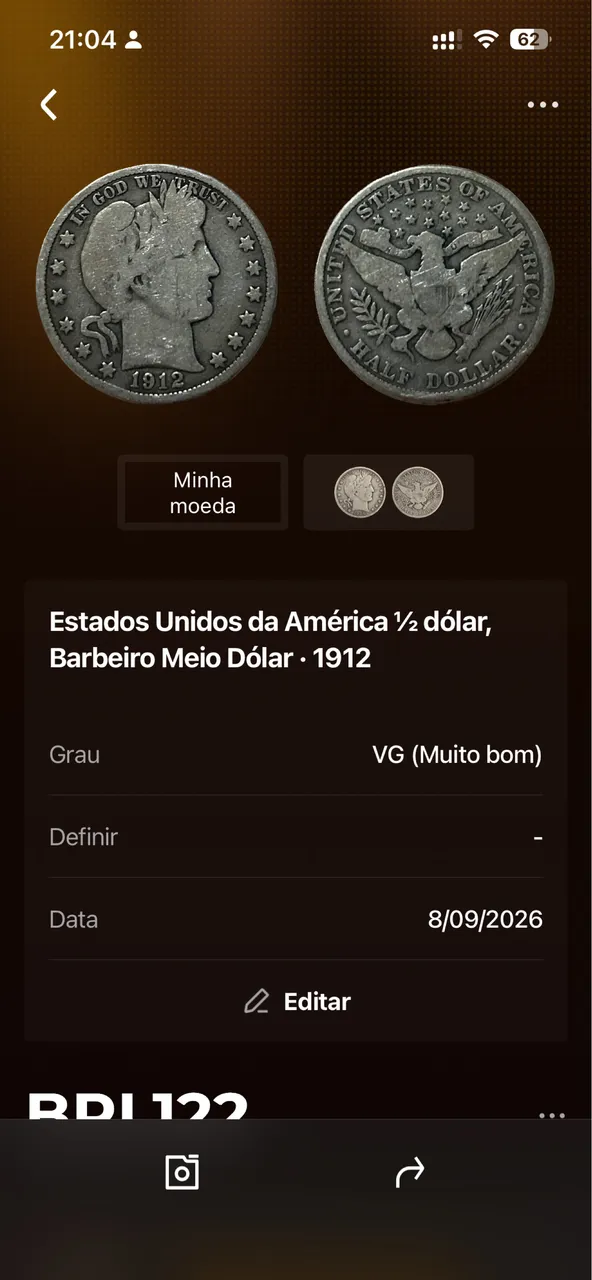This screenshot has width=592, height=1280.
Task: Tap Editar to edit coin details
Action: click(x=297, y=1001)
